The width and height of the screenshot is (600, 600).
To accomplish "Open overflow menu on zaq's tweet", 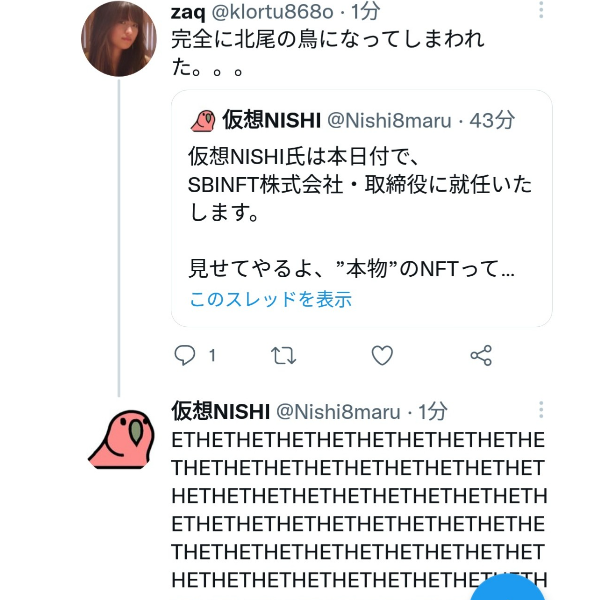I will (x=541, y=11).
